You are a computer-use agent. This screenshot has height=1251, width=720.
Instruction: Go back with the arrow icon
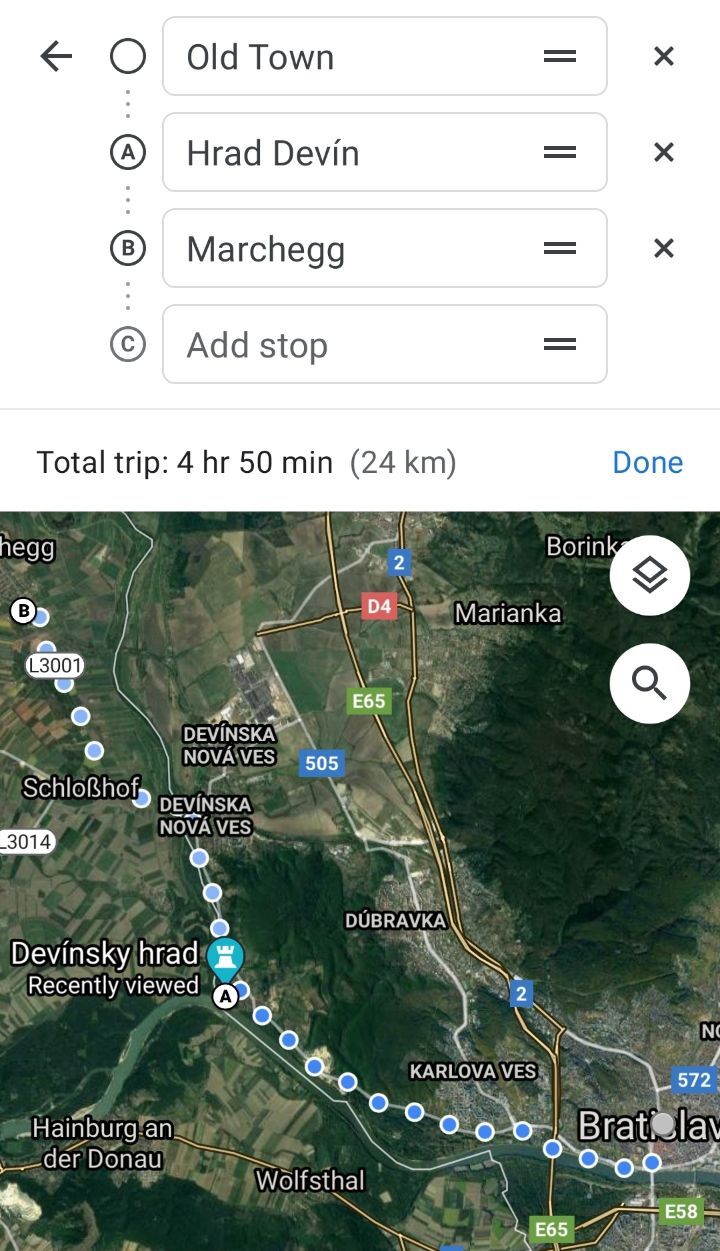(56, 57)
